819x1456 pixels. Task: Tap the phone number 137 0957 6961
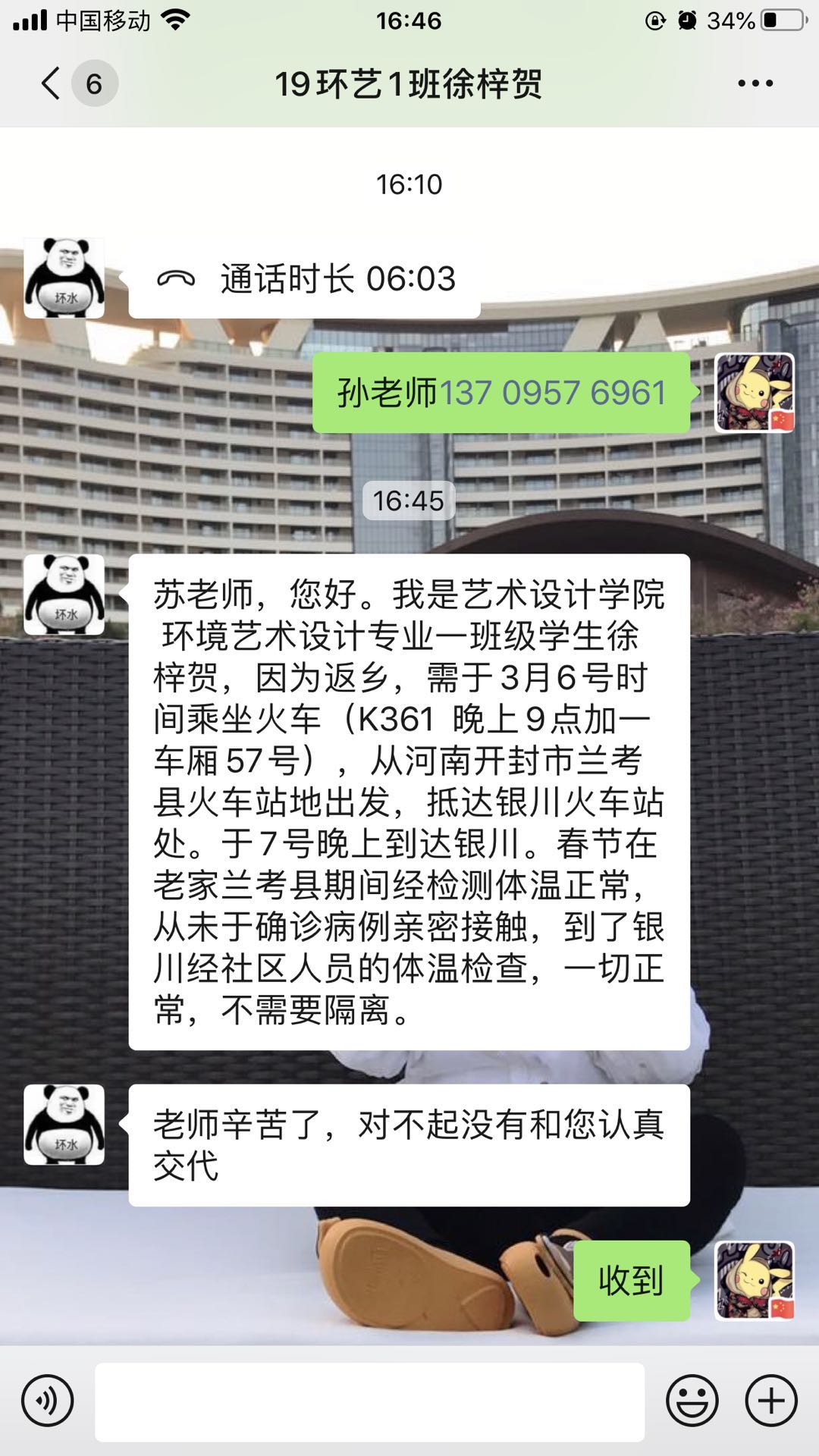[x=552, y=393]
